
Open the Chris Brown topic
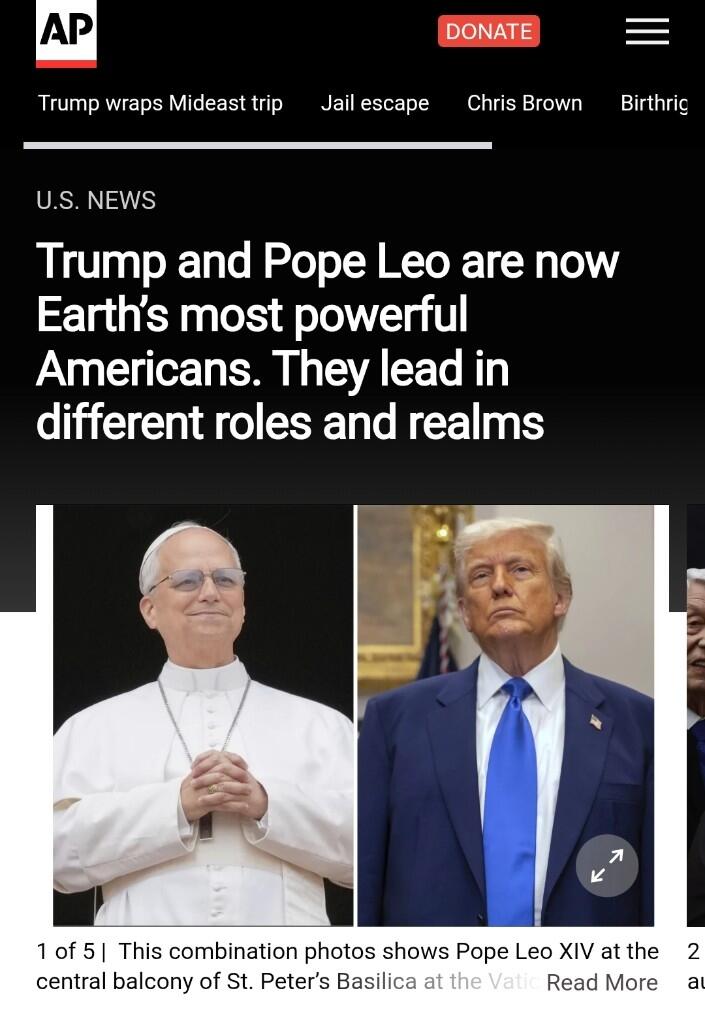[x=524, y=103]
